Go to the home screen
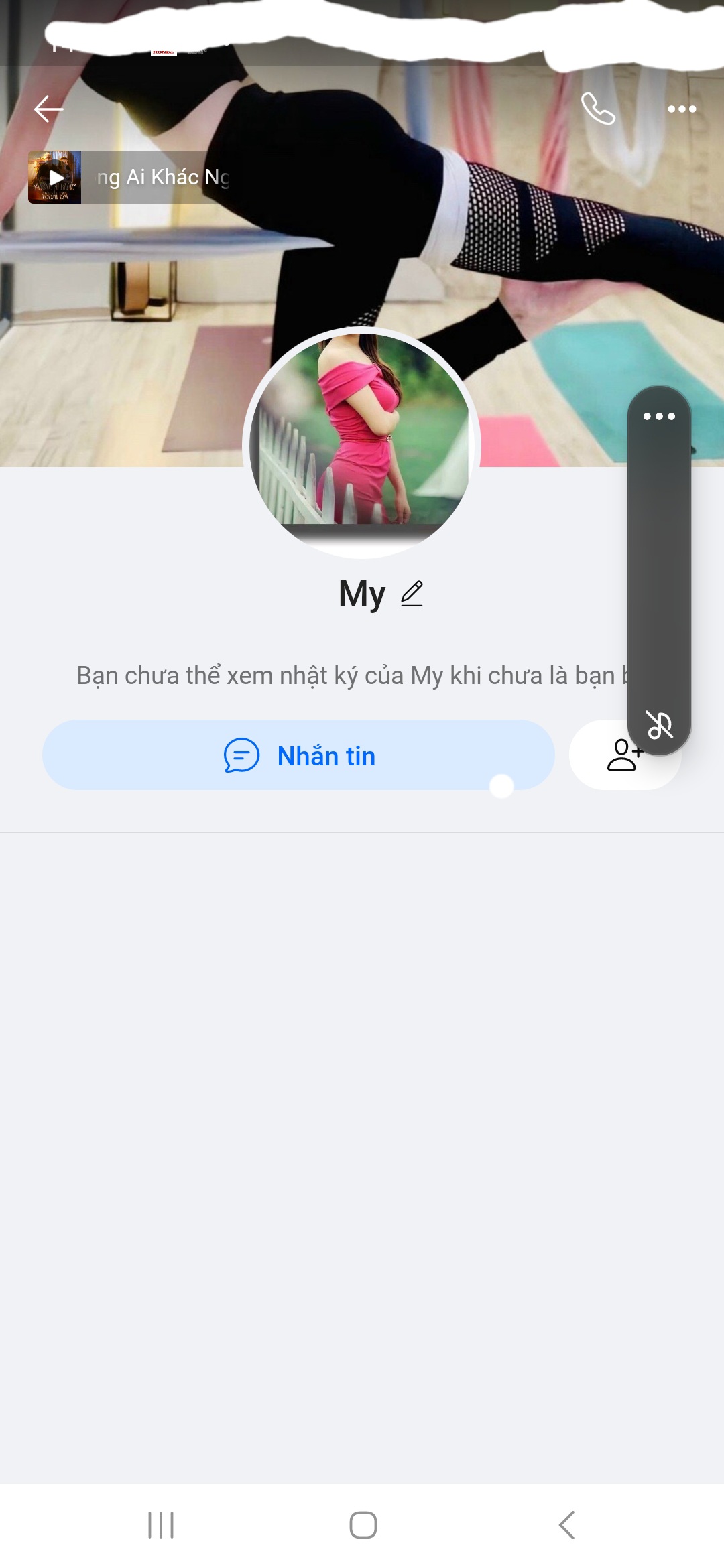Image resolution: width=724 pixels, height=1568 pixels. coord(363,1525)
